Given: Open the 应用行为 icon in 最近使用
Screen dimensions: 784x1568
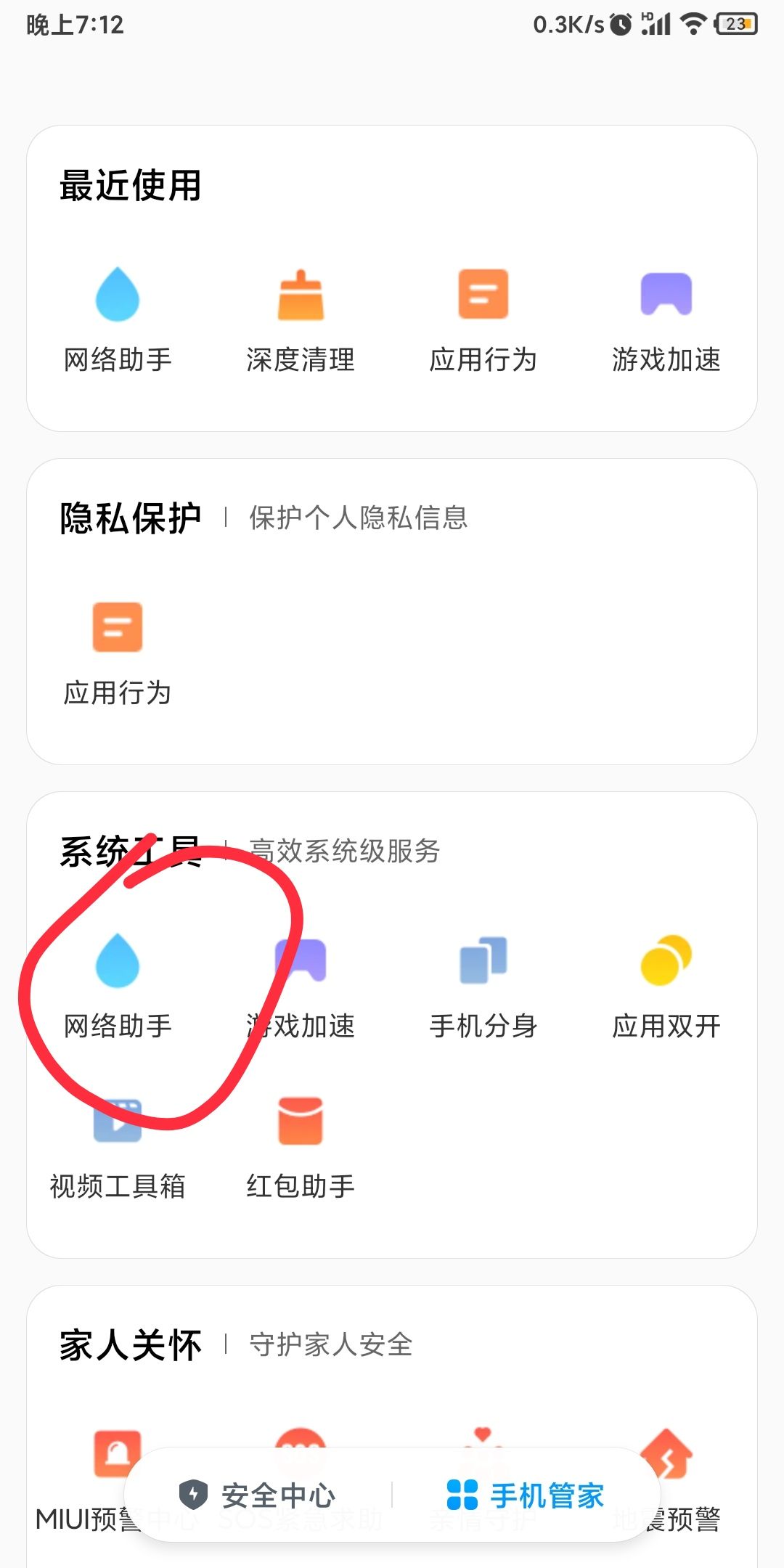Looking at the screenshot, I should pyautogui.click(x=483, y=312).
